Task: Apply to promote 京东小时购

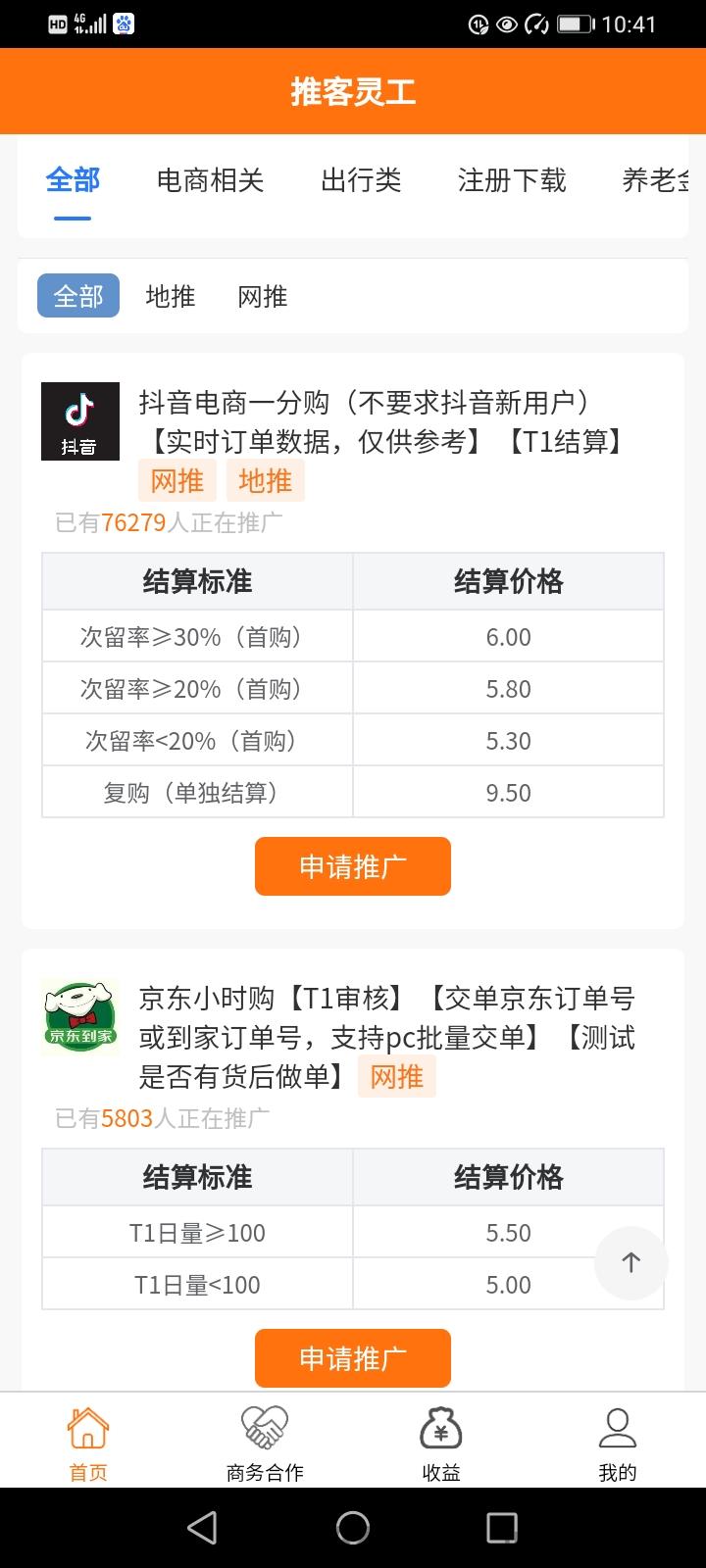Action: pyautogui.click(x=353, y=1358)
